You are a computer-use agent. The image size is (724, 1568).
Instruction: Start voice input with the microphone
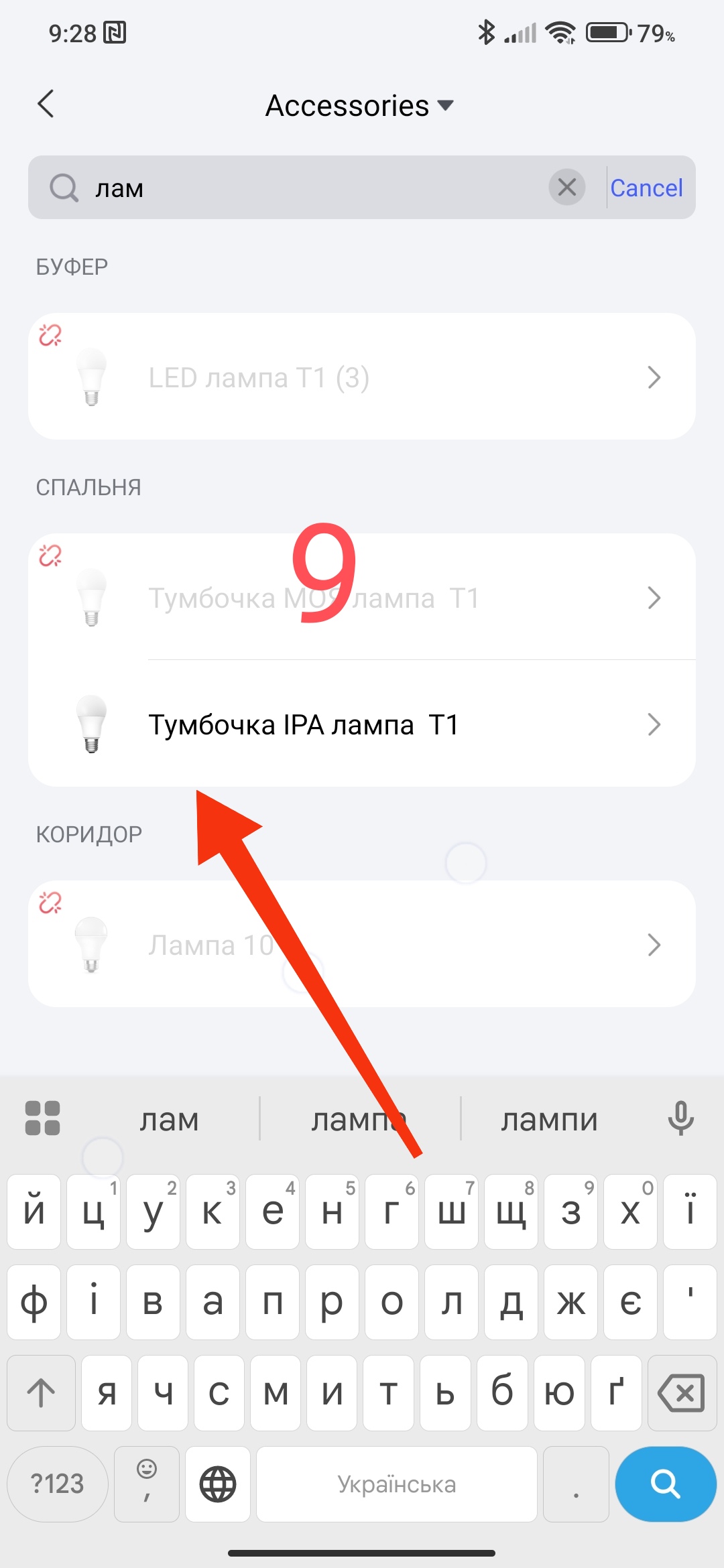point(680,1118)
